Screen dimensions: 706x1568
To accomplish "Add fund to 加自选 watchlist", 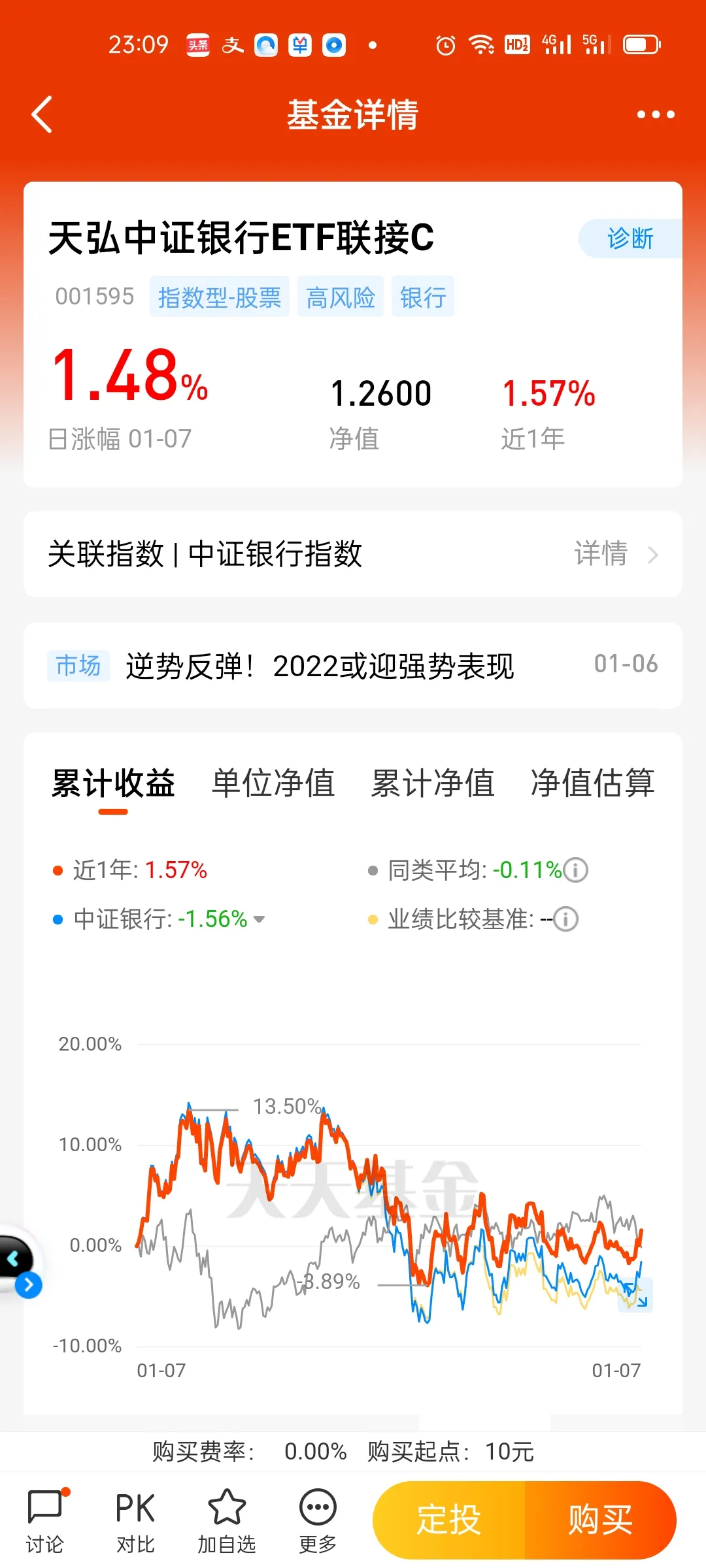I will point(226,1521).
